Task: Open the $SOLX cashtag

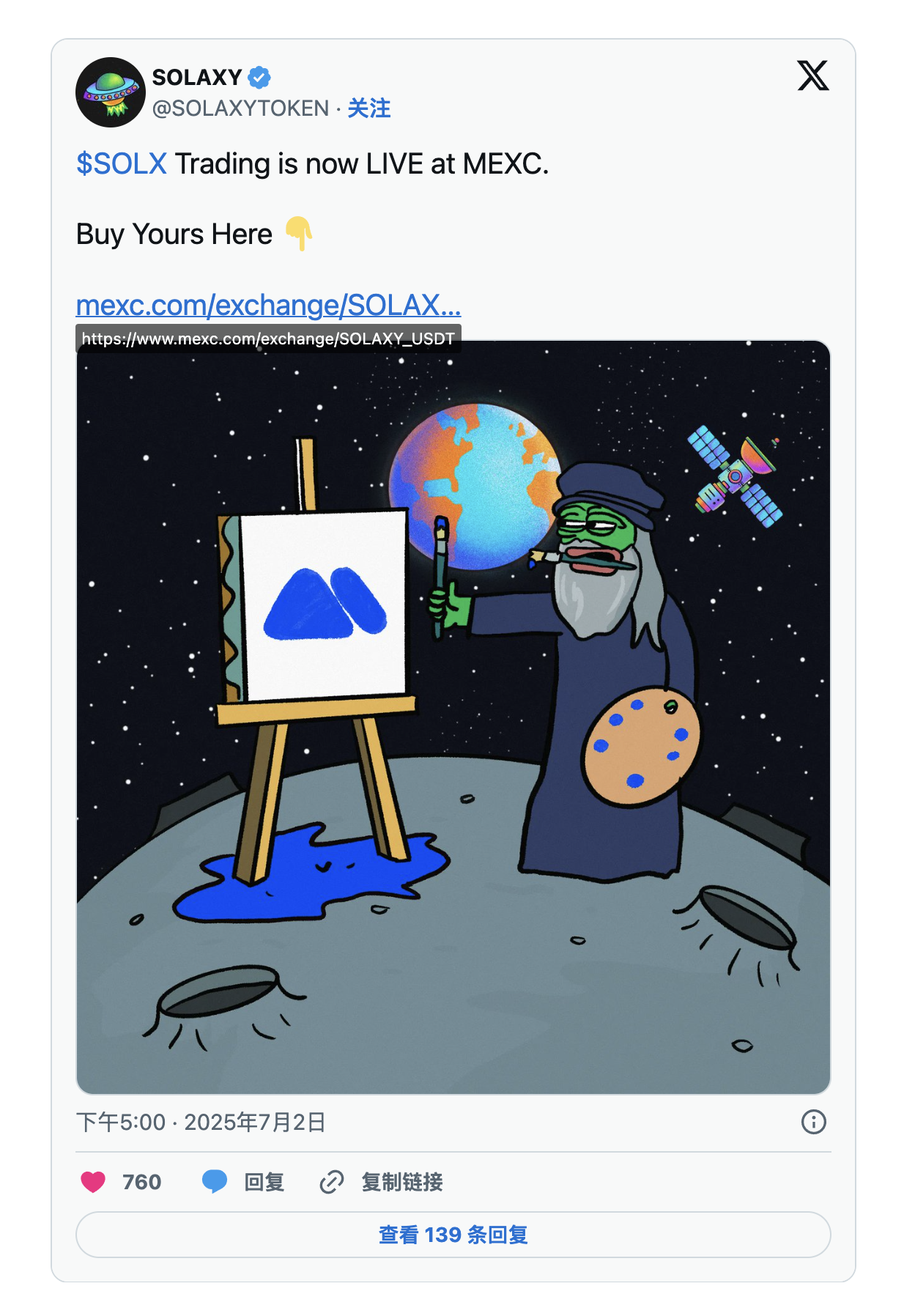Action: (x=122, y=164)
